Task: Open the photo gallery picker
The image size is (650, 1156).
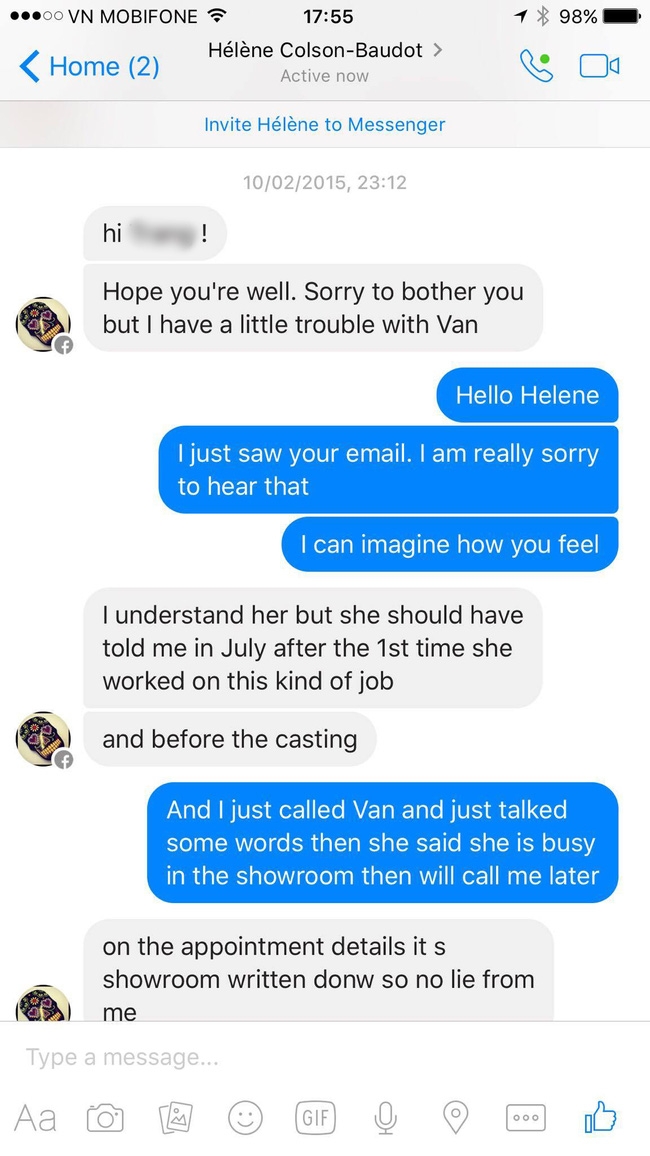Action: click(175, 1117)
